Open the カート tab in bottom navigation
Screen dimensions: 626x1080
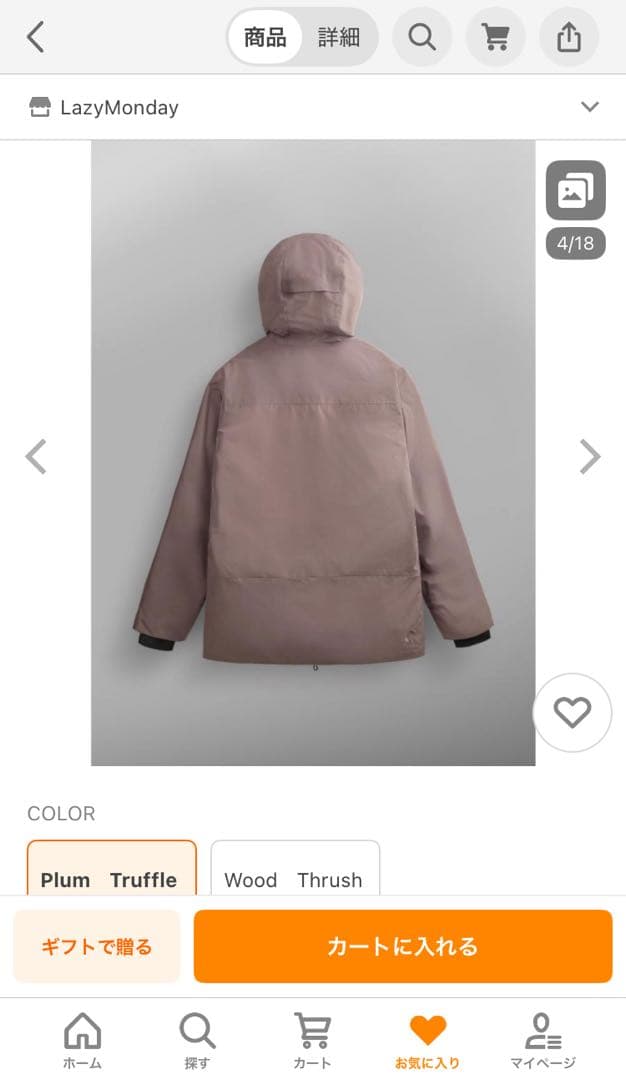pos(312,1040)
